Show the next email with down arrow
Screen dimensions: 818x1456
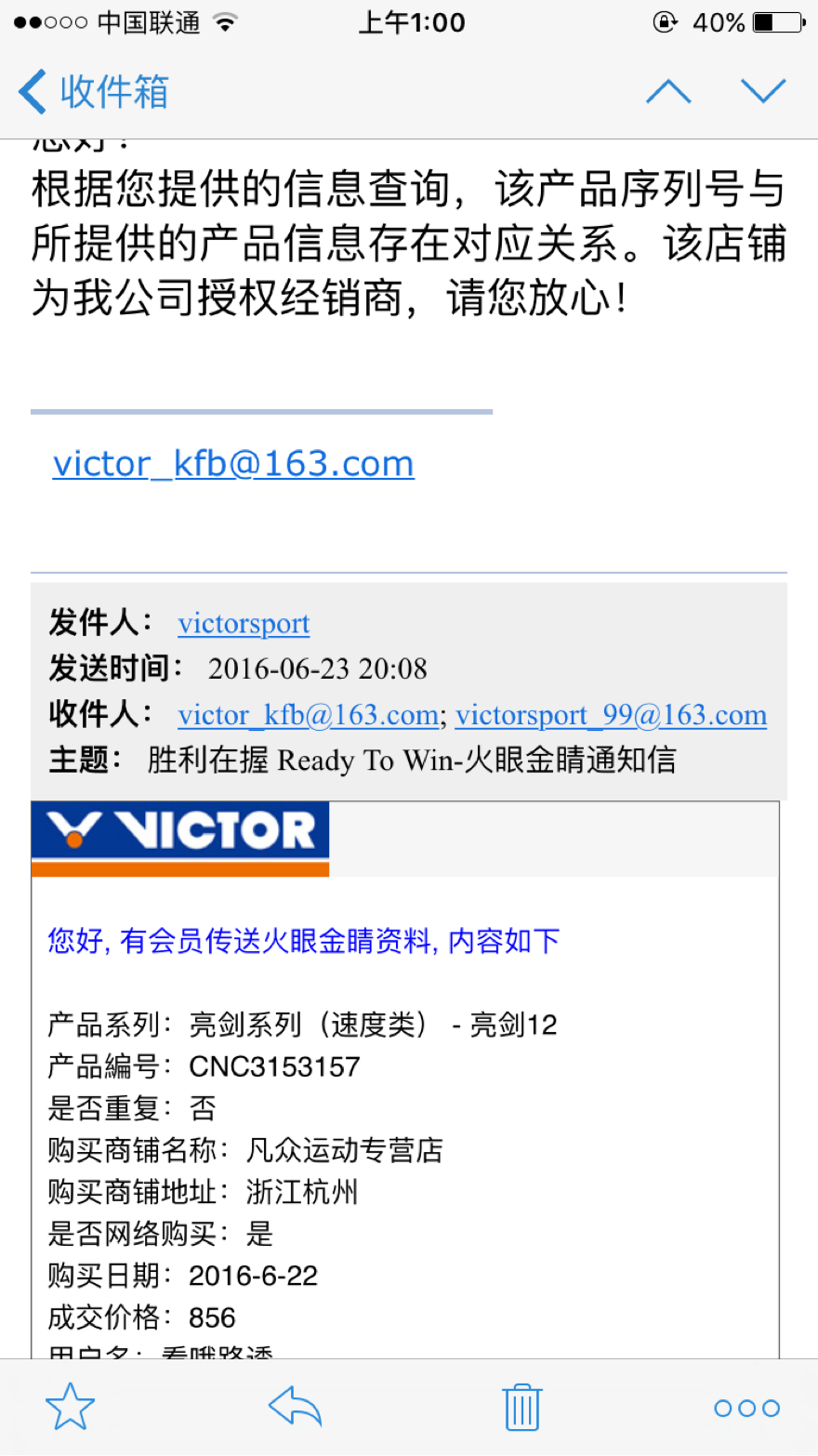pos(763,91)
